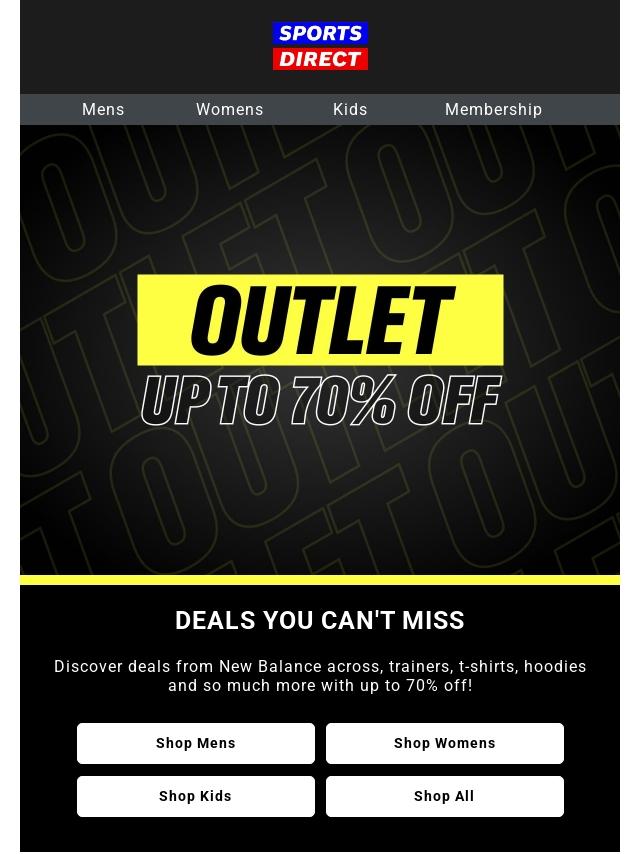The width and height of the screenshot is (640, 854).
Task: Select the Shop All button
Action: 445,797
